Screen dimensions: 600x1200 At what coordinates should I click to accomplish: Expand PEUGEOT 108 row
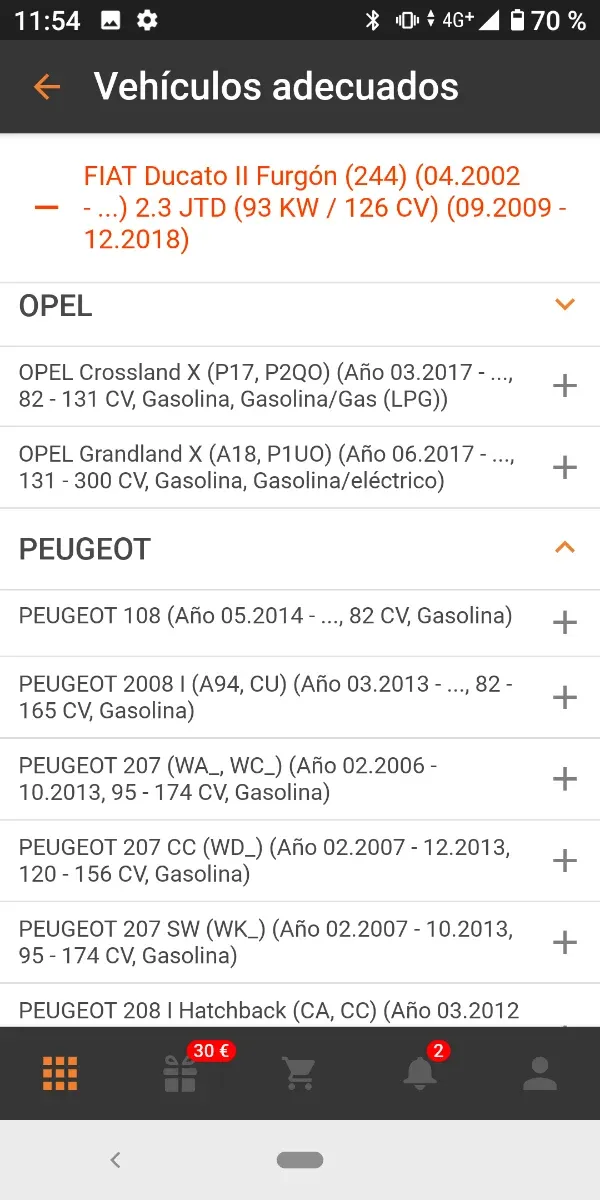565,622
